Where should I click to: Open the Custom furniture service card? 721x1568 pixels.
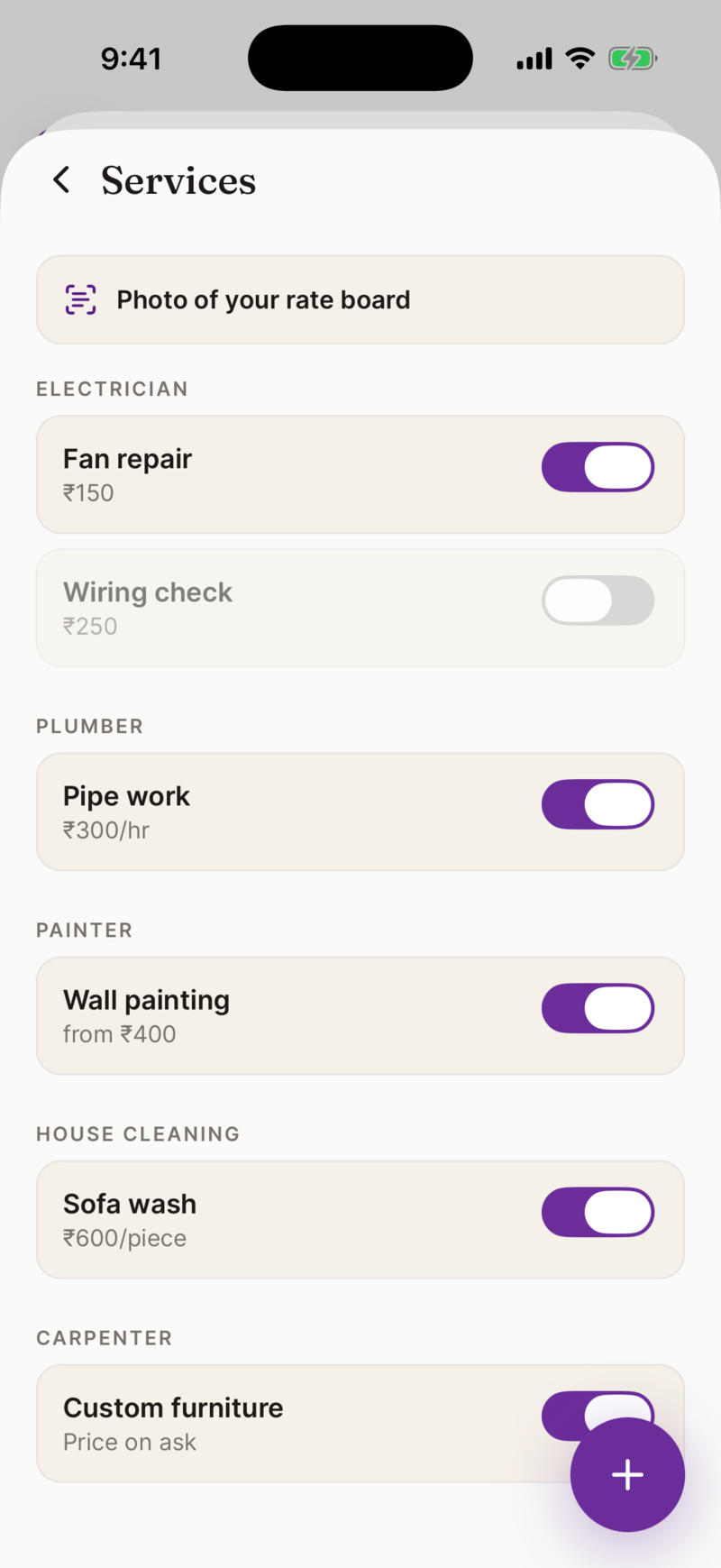pyautogui.click(x=360, y=1424)
